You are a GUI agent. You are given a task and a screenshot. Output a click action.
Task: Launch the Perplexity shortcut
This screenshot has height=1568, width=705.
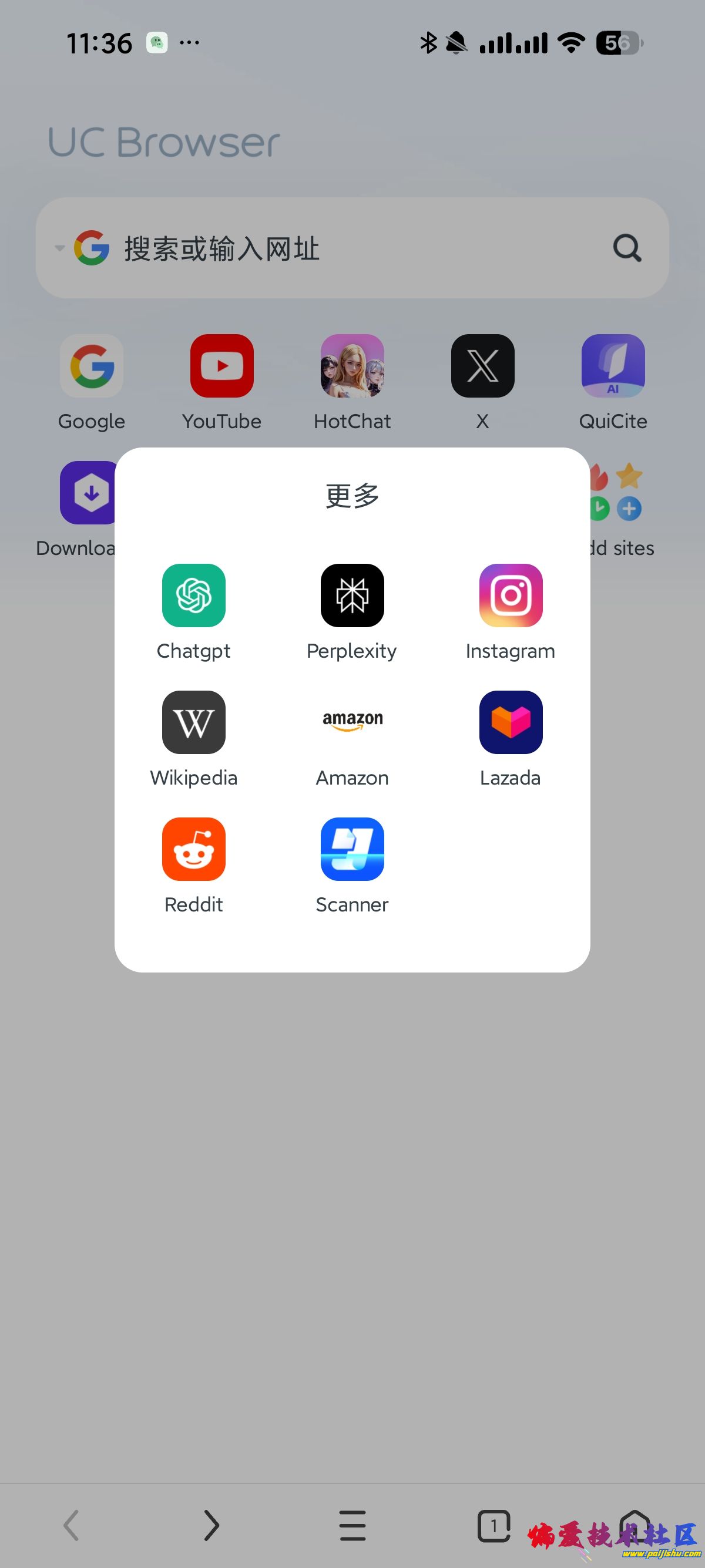coord(352,595)
